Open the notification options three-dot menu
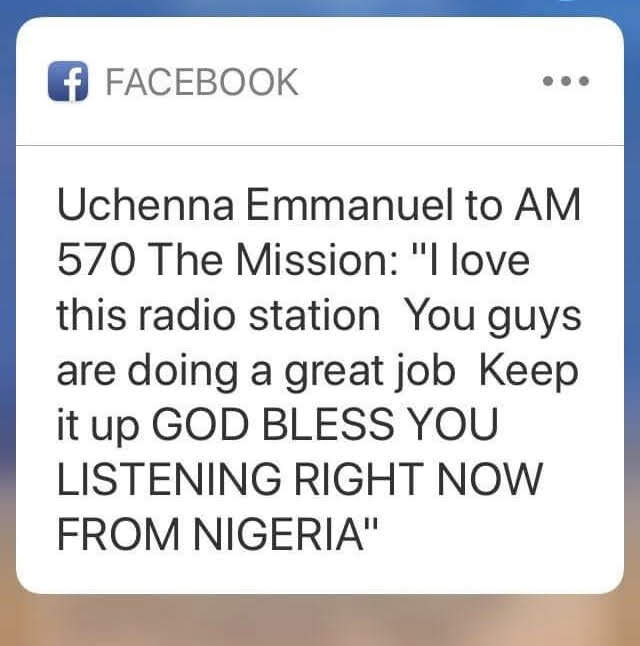 point(566,81)
